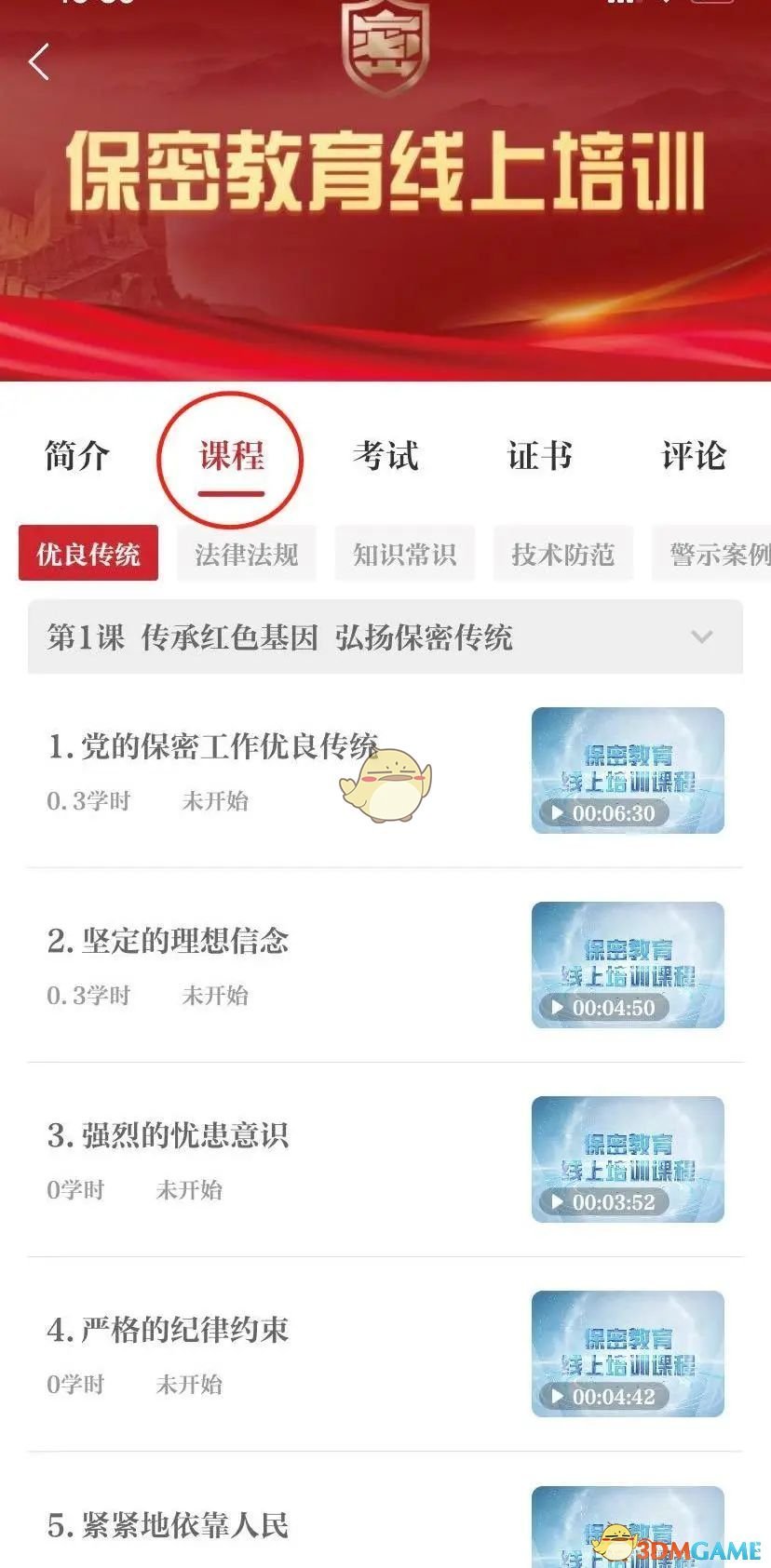Play the partially visible 紧紧地依靠人民 video
771x1568 pixels.
(628, 1526)
